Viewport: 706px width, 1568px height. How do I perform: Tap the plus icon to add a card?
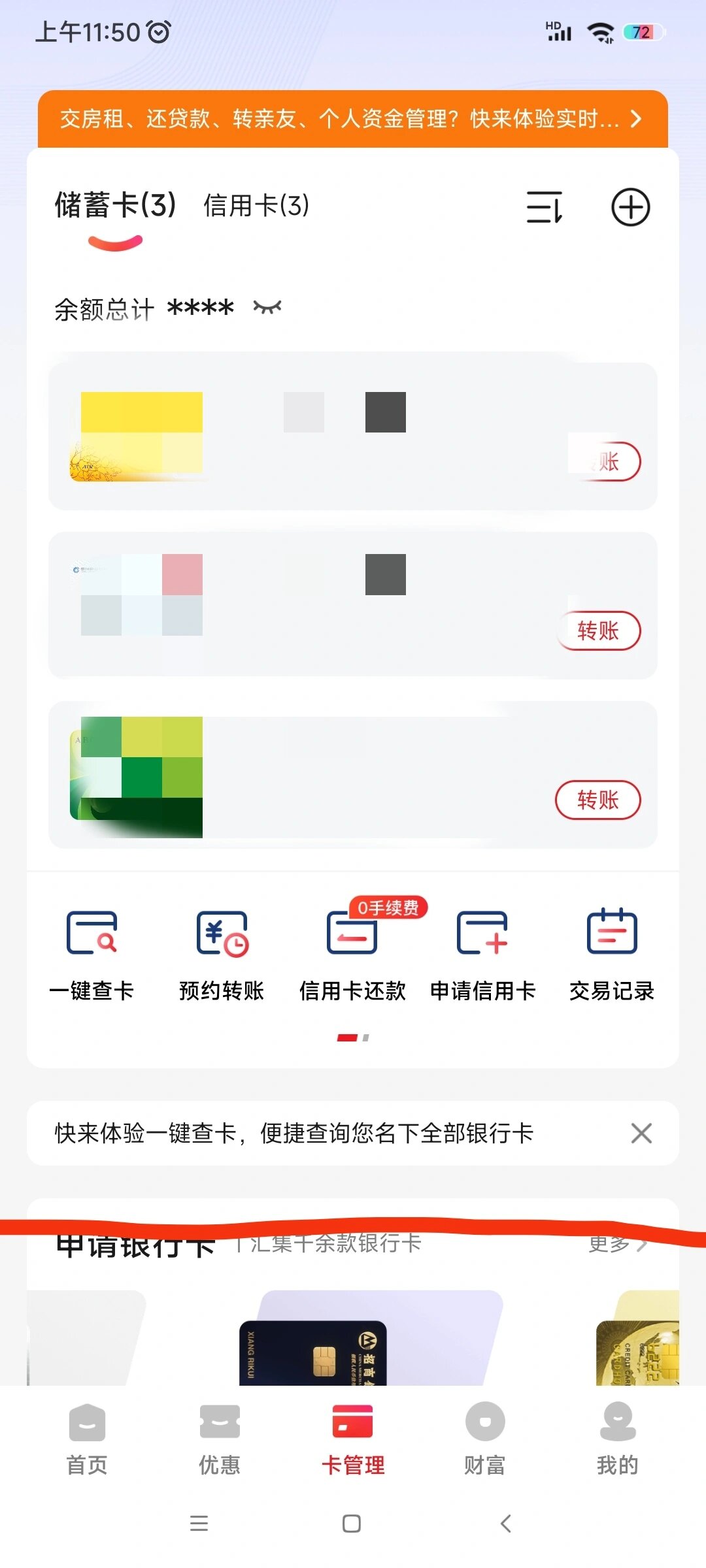(630, 208)
